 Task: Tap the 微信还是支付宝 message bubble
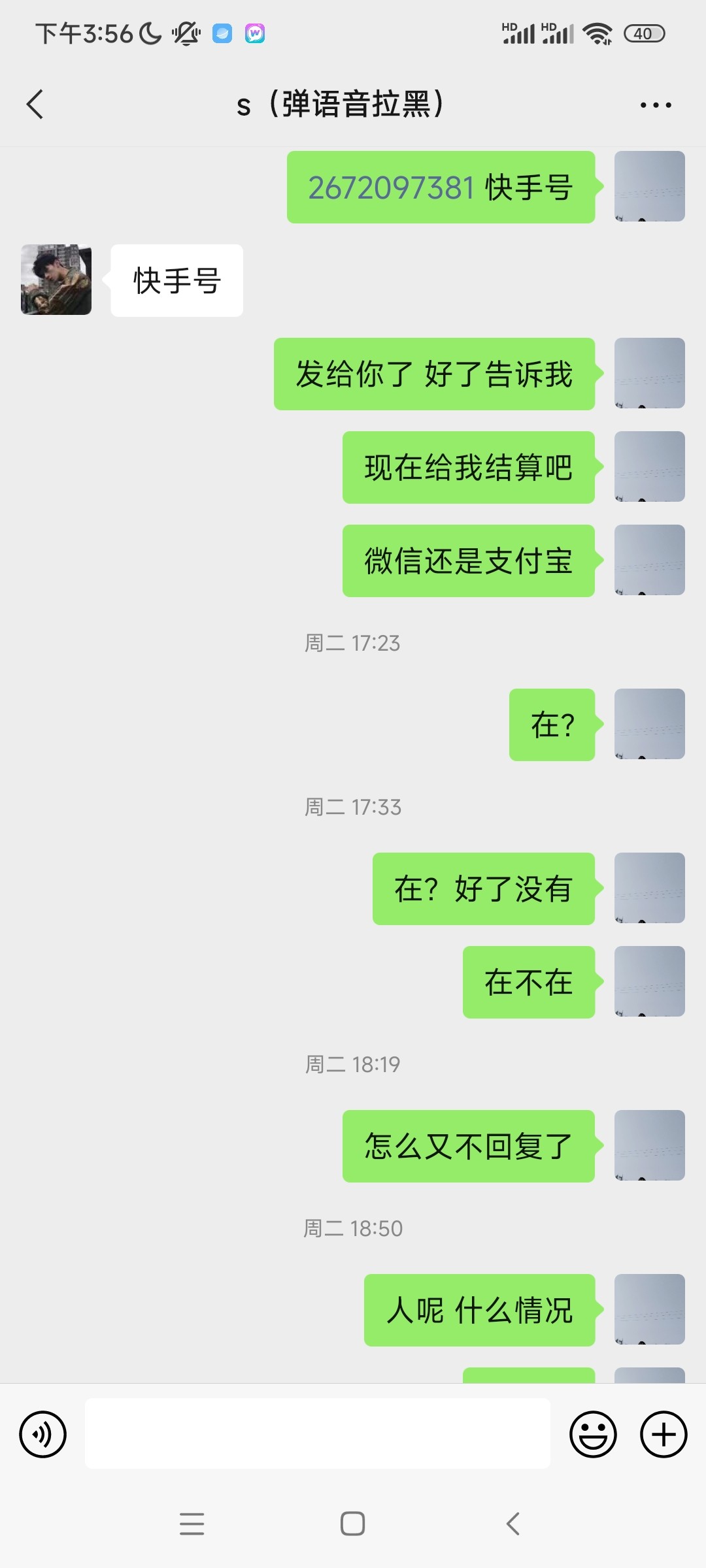click(x=467, y=561)
